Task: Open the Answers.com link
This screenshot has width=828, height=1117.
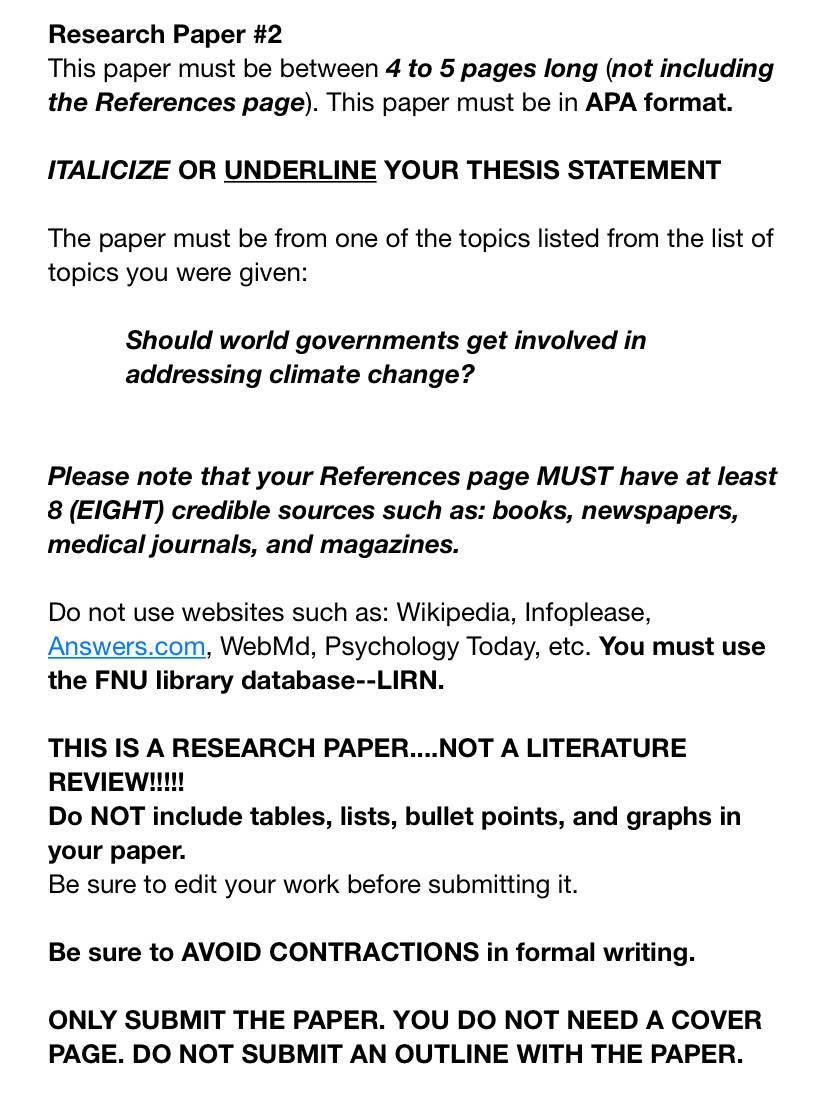Action: coord(127,646)
